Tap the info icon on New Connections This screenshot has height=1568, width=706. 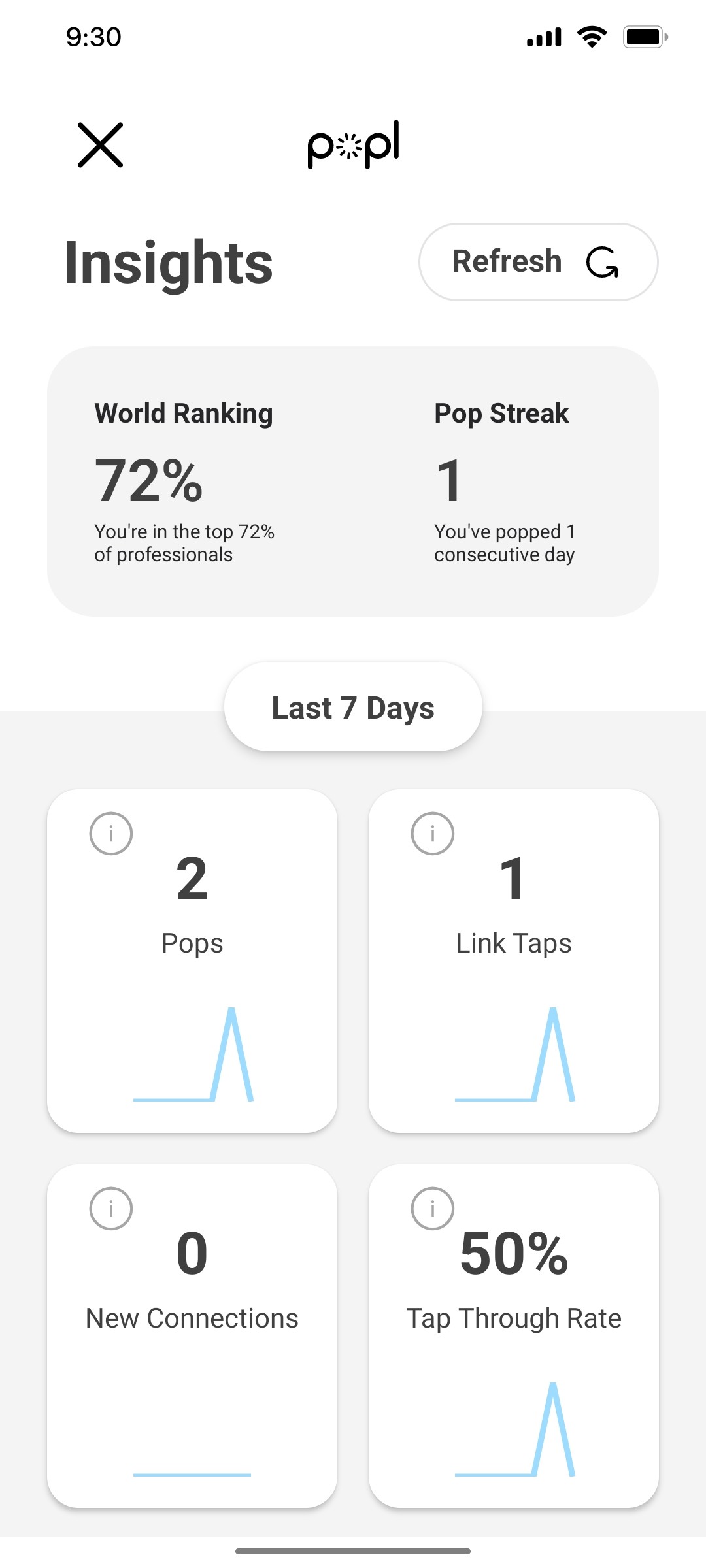point(111,1209)
